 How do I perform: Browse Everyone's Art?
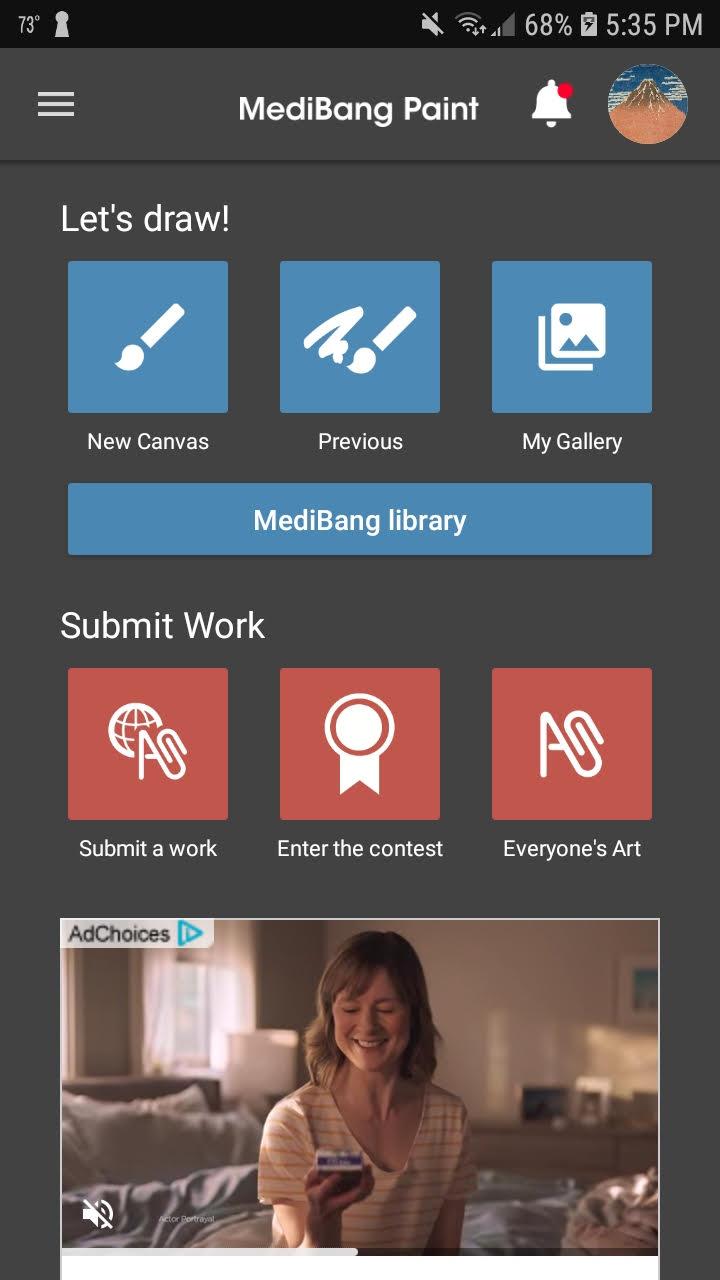572,744
